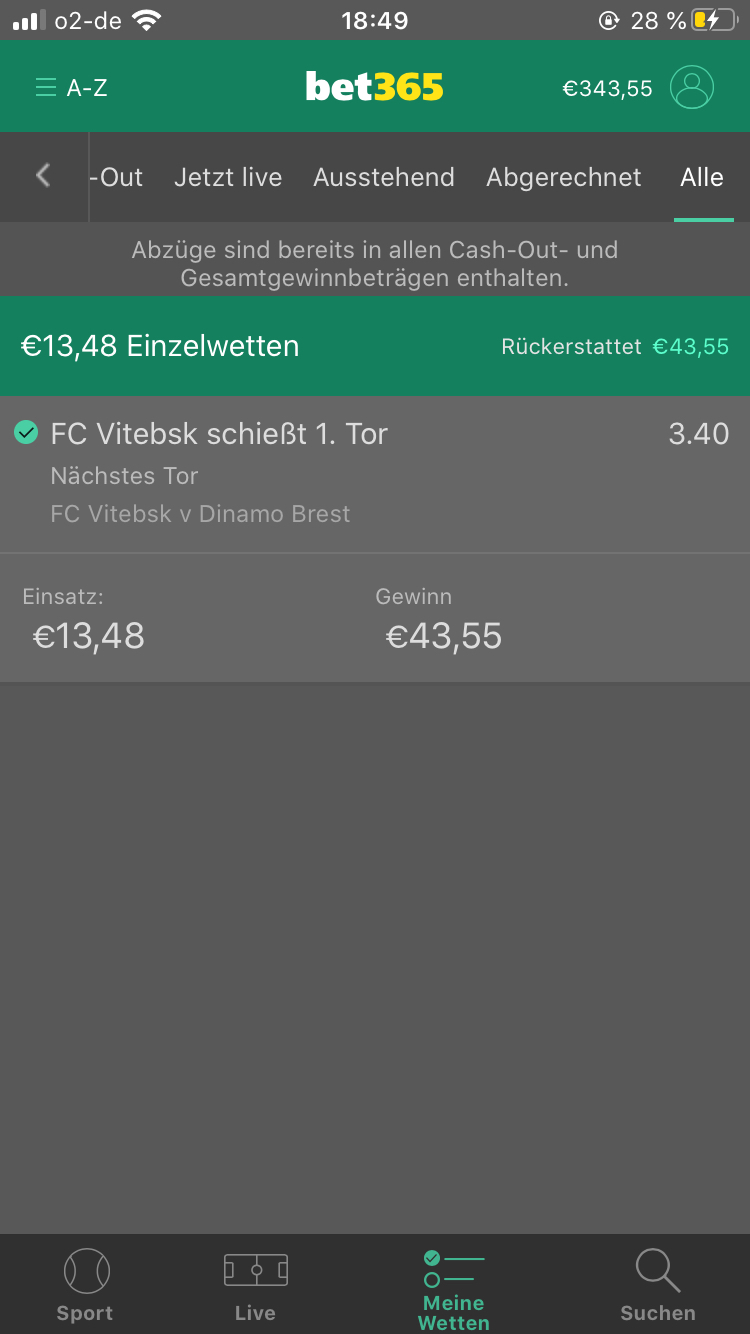This screenshot has height=1334, width=750.
Task: Open the Cash-Out tab
Action: click(x=117, y=177)
